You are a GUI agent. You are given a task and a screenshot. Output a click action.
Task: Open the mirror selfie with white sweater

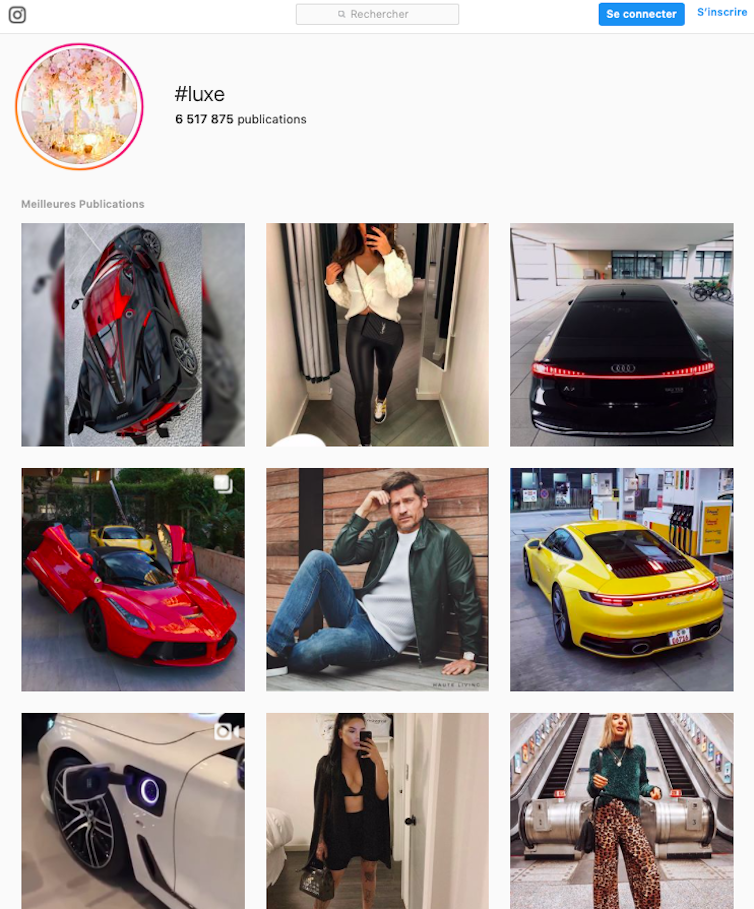coord(377,334)
